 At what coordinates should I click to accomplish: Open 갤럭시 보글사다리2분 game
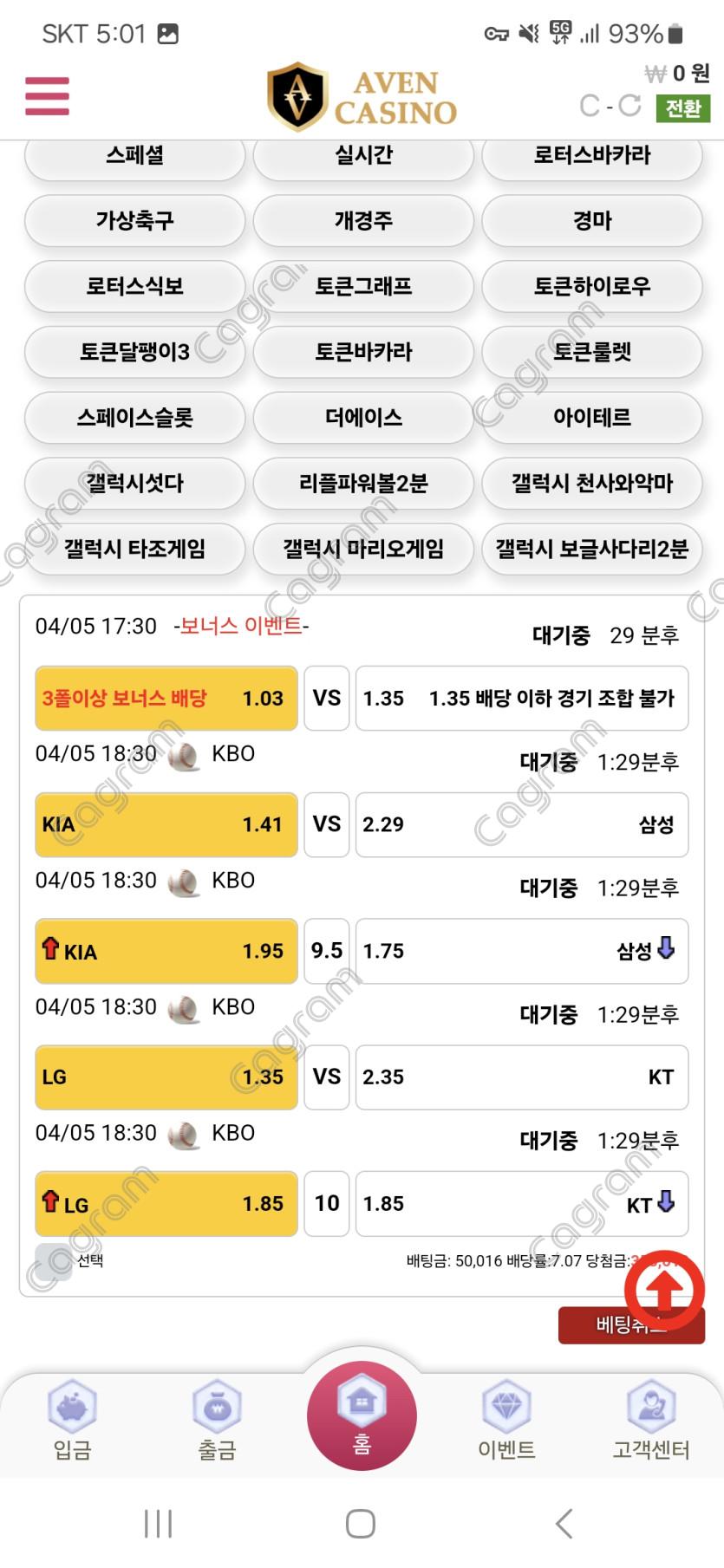point(592,549)
